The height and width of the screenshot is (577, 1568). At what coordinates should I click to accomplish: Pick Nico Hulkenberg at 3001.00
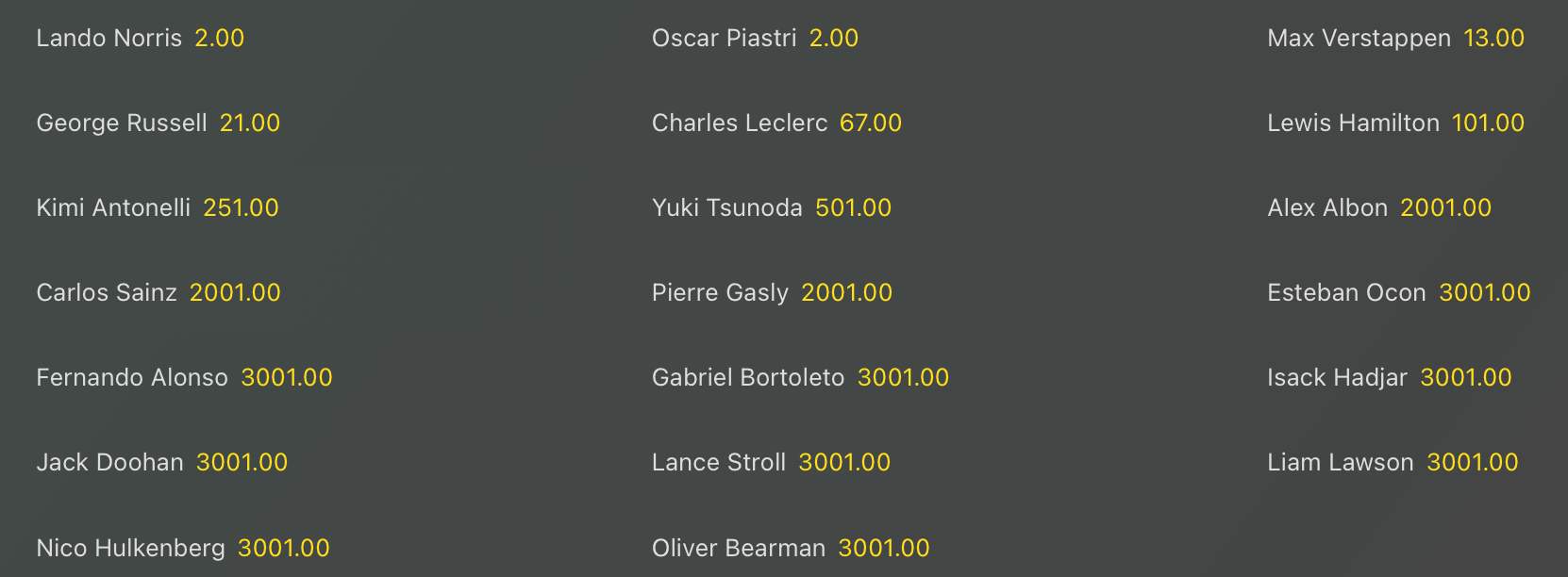(182, 548)
